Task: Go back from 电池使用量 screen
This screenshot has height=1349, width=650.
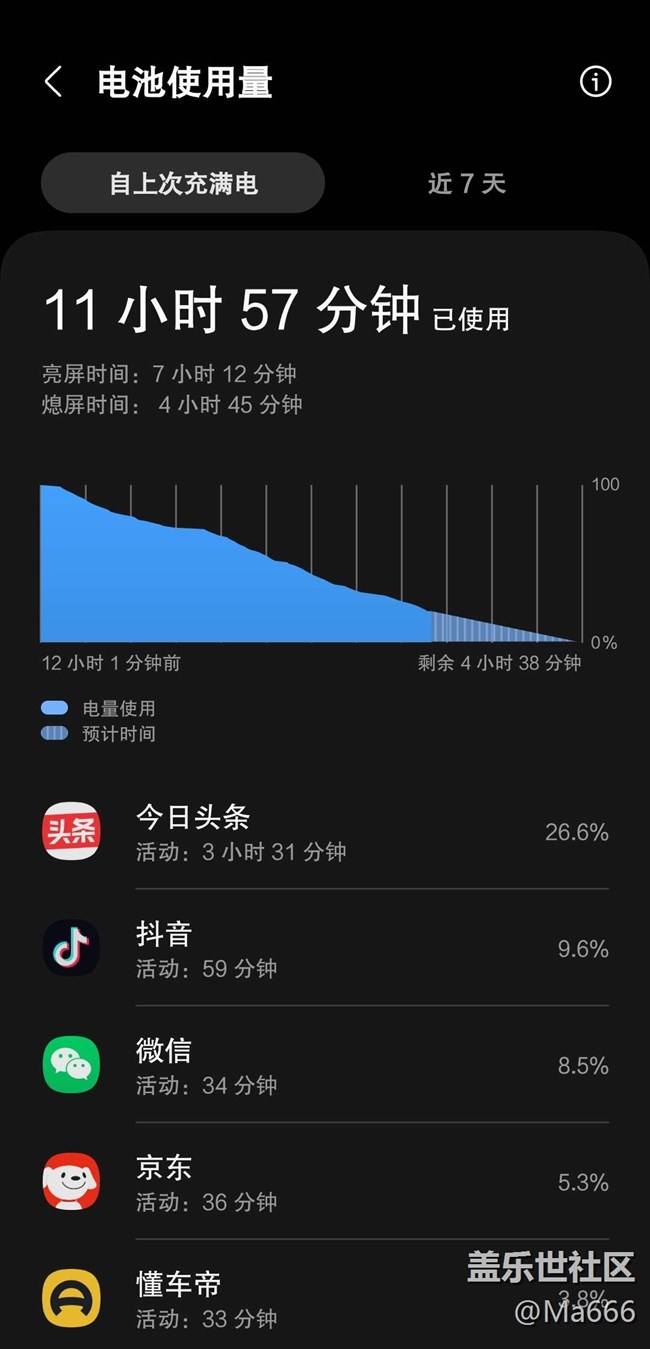Action: pyautogui.click(x=54, y=82)
